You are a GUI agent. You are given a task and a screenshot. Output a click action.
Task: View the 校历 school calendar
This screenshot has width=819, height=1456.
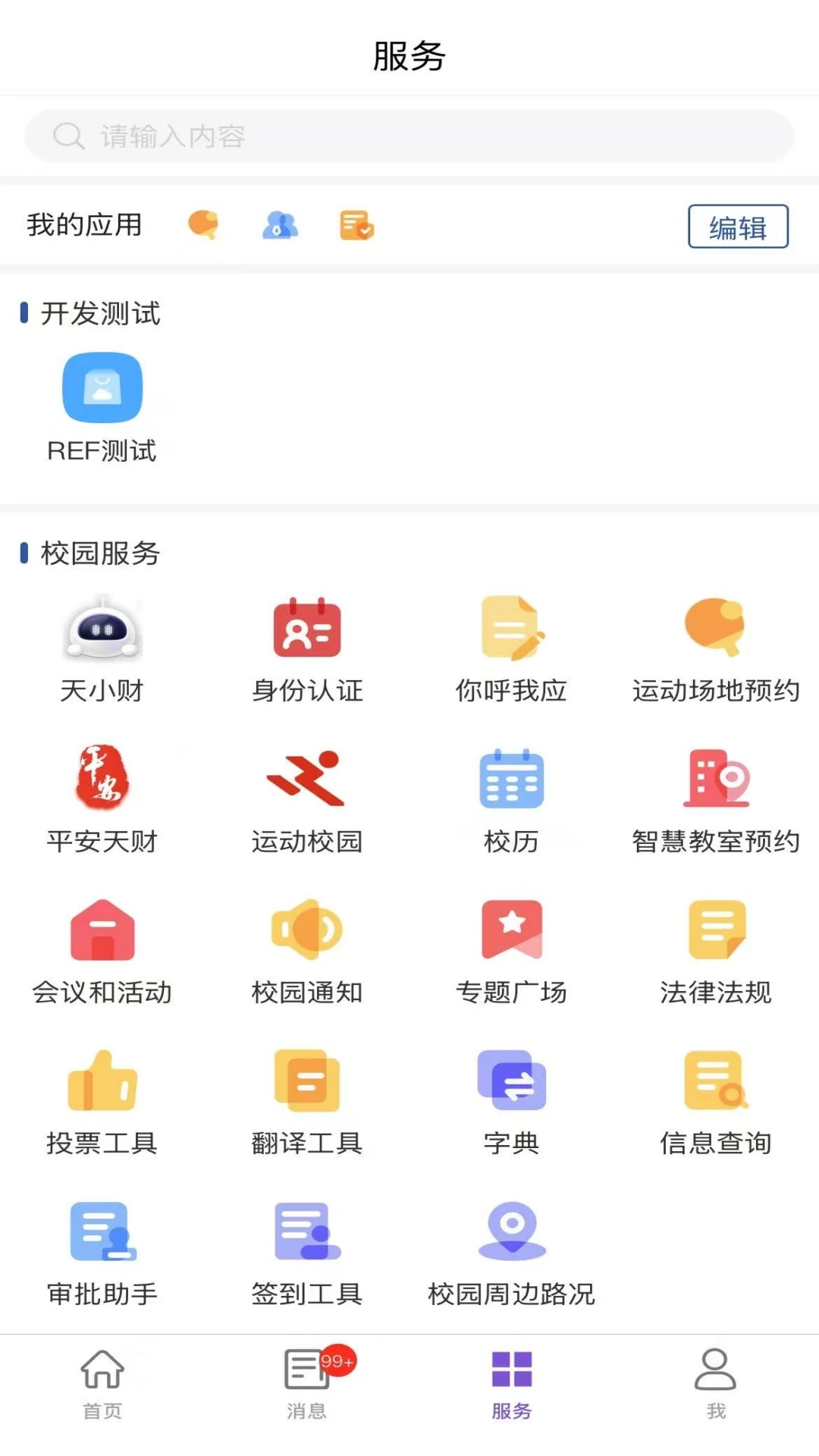[510, 796]
